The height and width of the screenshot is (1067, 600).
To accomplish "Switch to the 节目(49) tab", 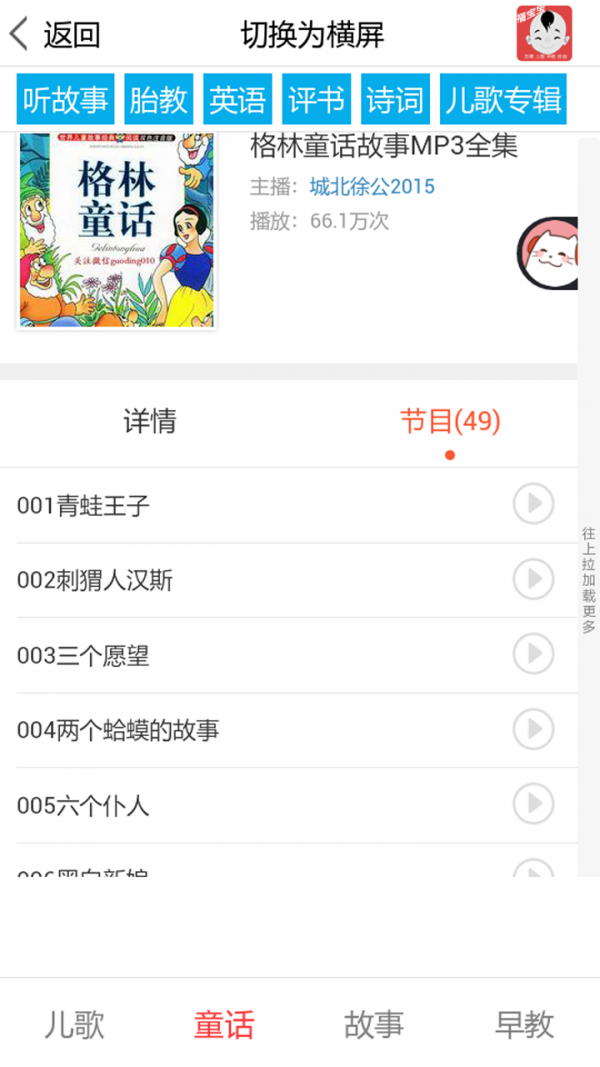I will [450, 421].
